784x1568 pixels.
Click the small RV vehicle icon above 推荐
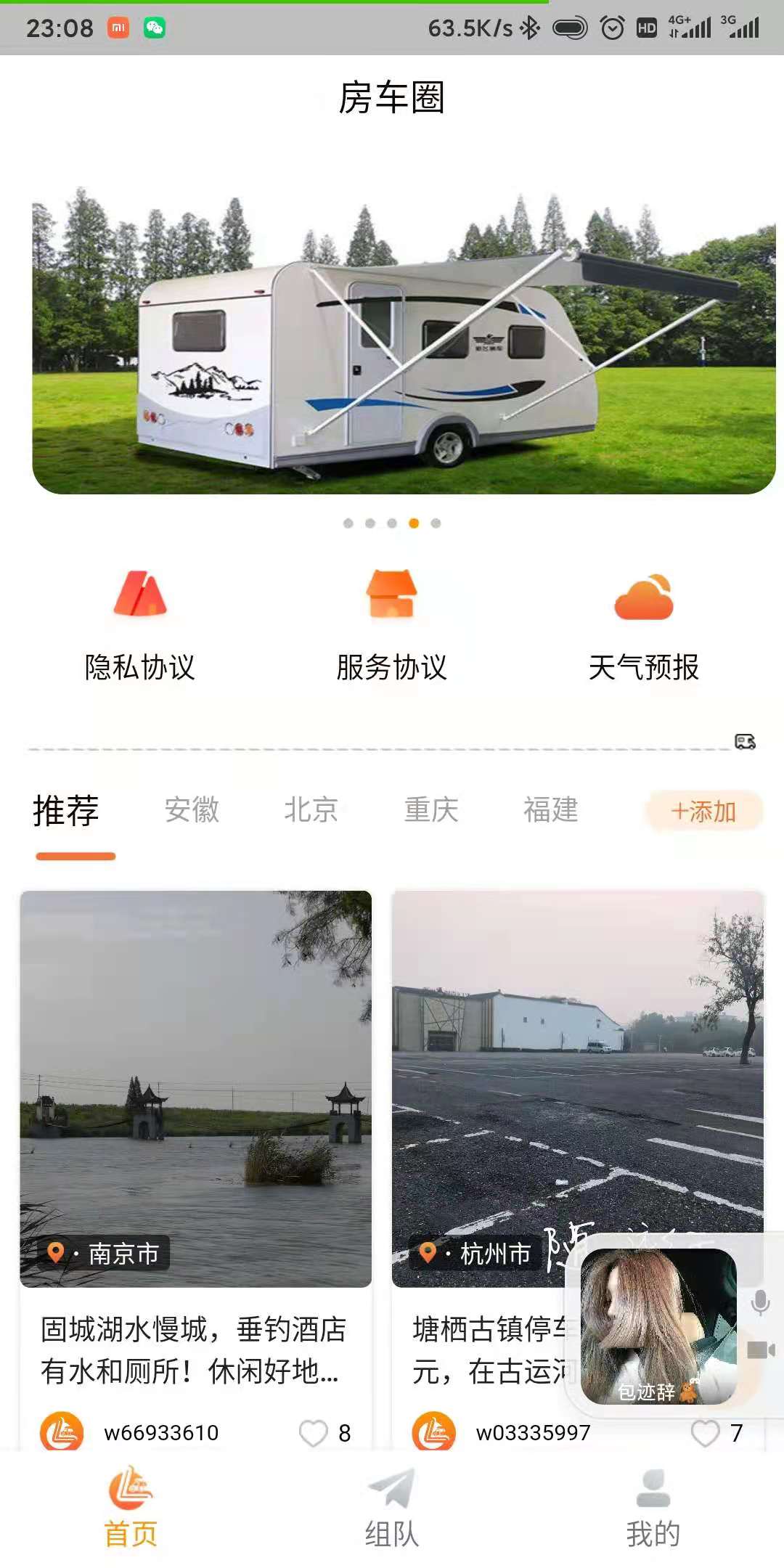pyautogui.click(x=746, y=742)
